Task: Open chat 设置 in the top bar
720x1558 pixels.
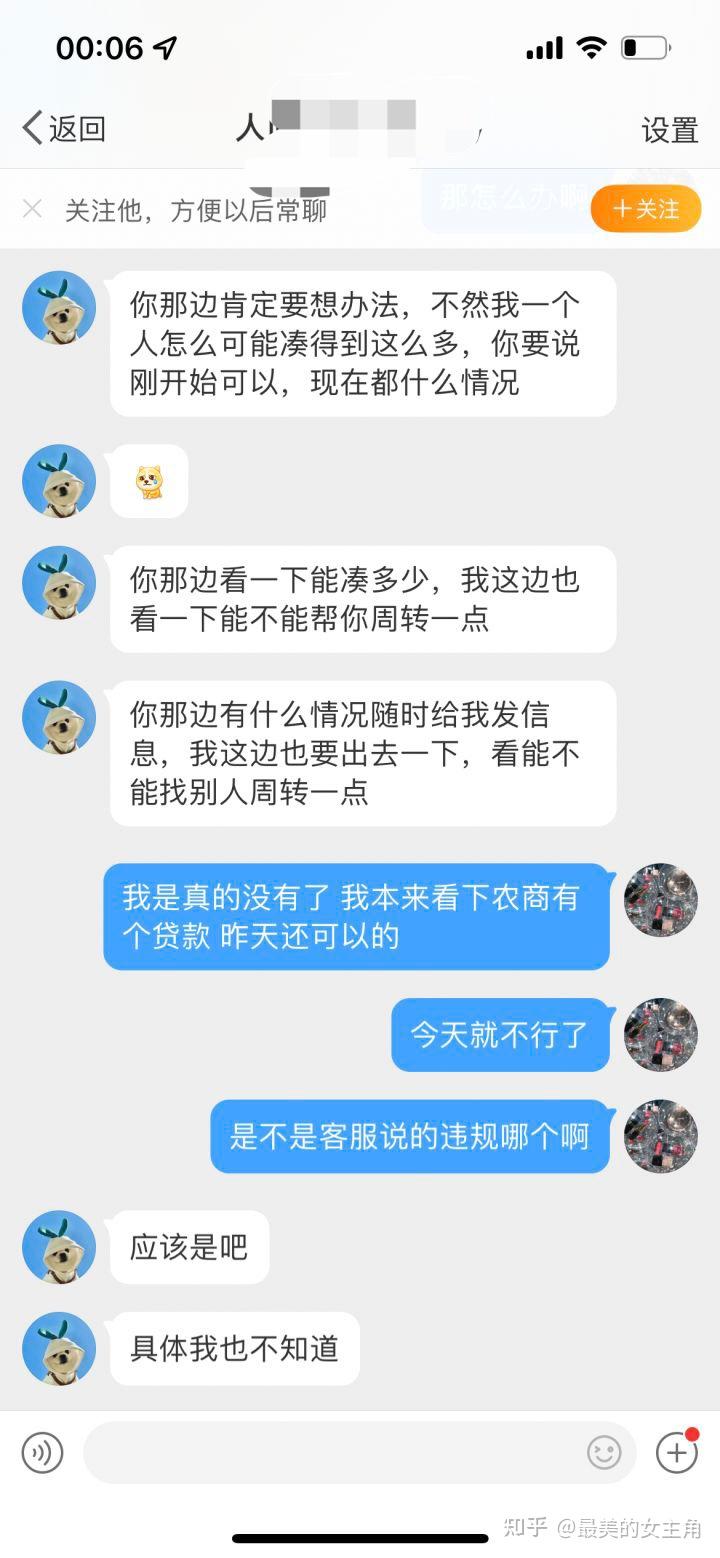Action: tap(669, 130)
